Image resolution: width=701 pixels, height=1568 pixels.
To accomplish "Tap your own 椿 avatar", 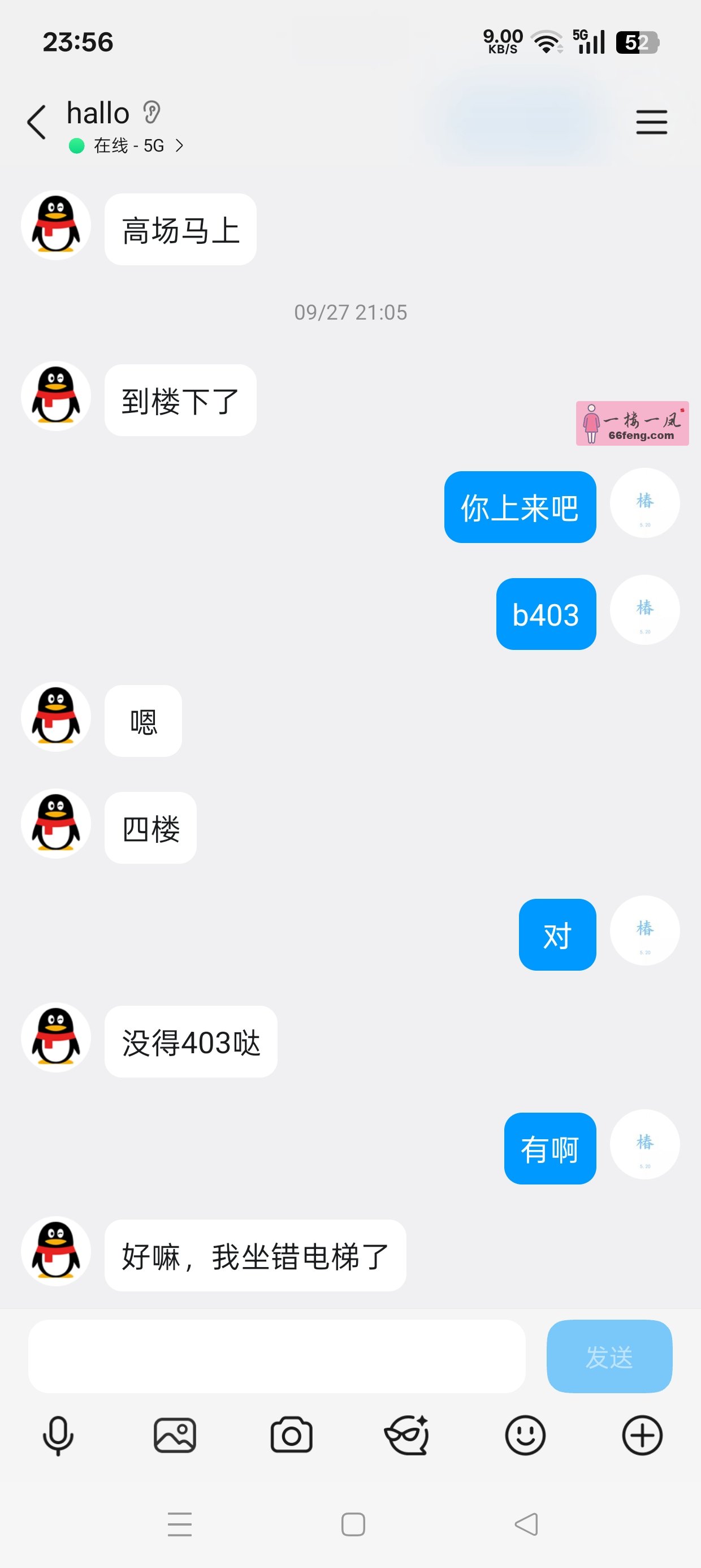I will (x=644, y=503).
